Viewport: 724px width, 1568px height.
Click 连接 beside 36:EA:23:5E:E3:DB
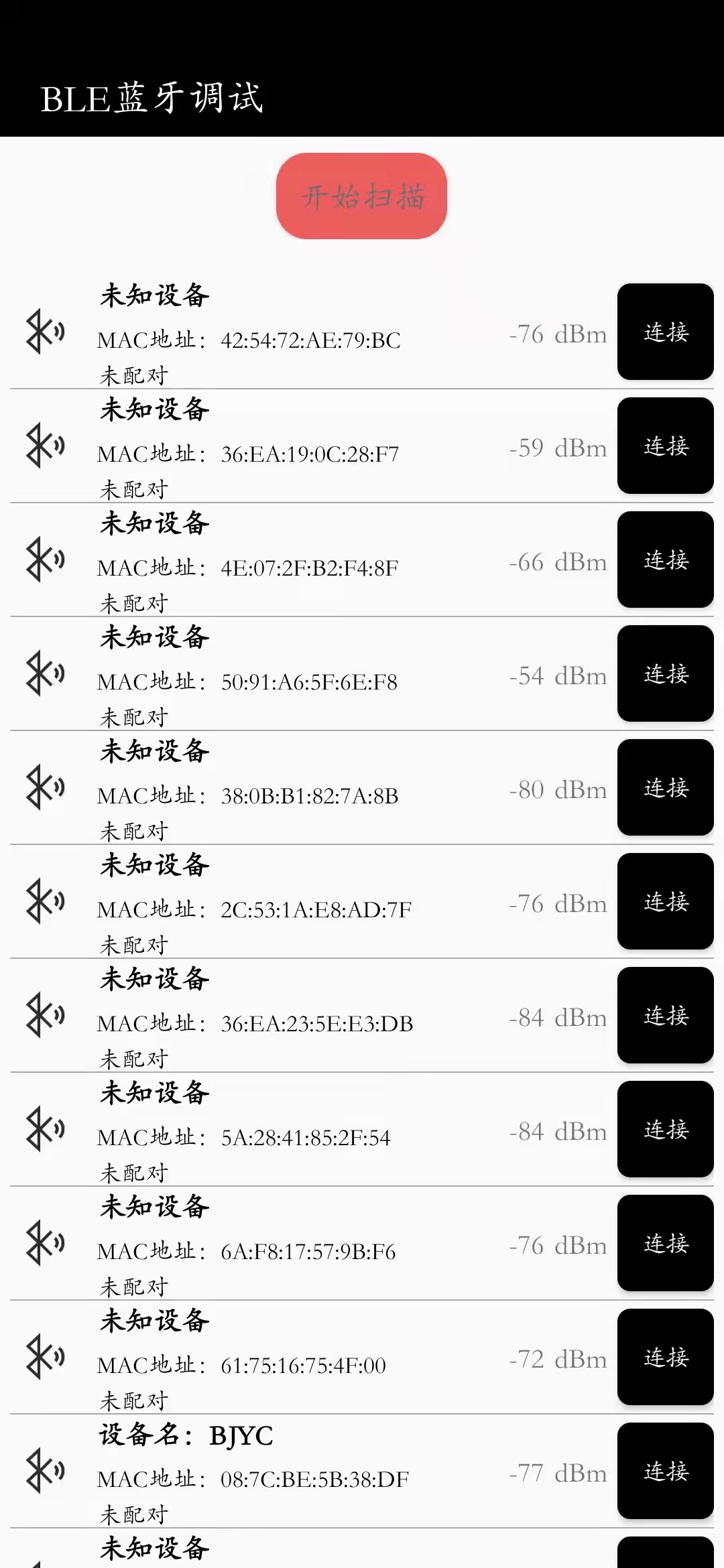pos(665,1017)
